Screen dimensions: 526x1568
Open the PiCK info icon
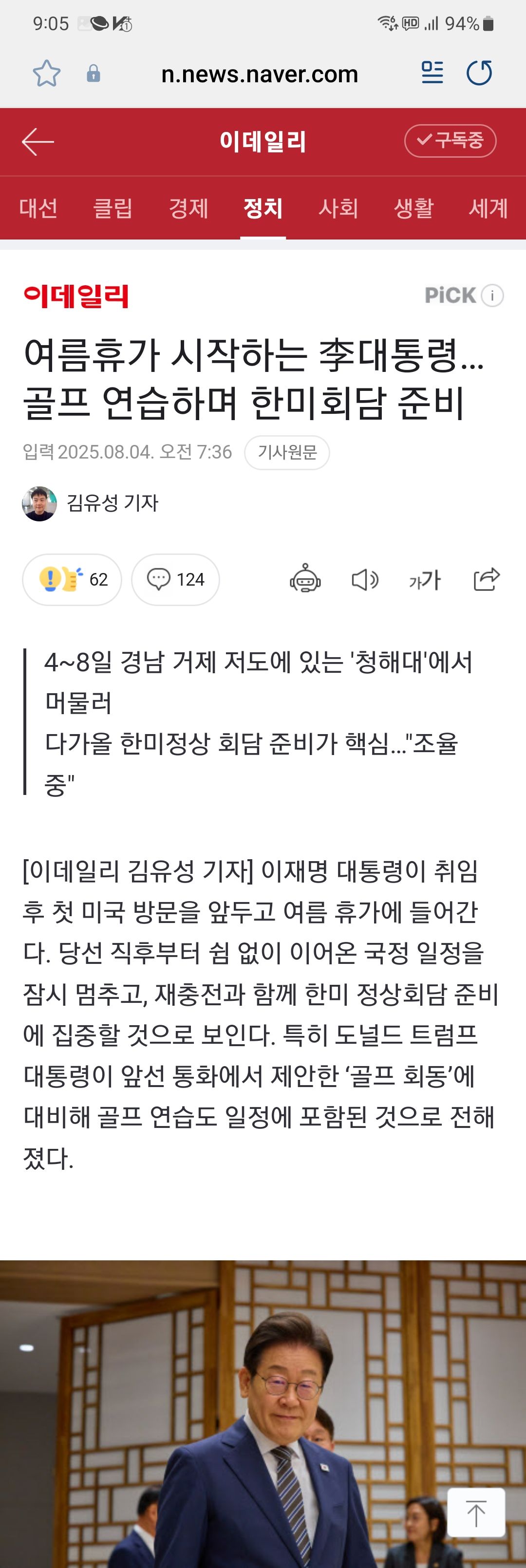[492, 296]
